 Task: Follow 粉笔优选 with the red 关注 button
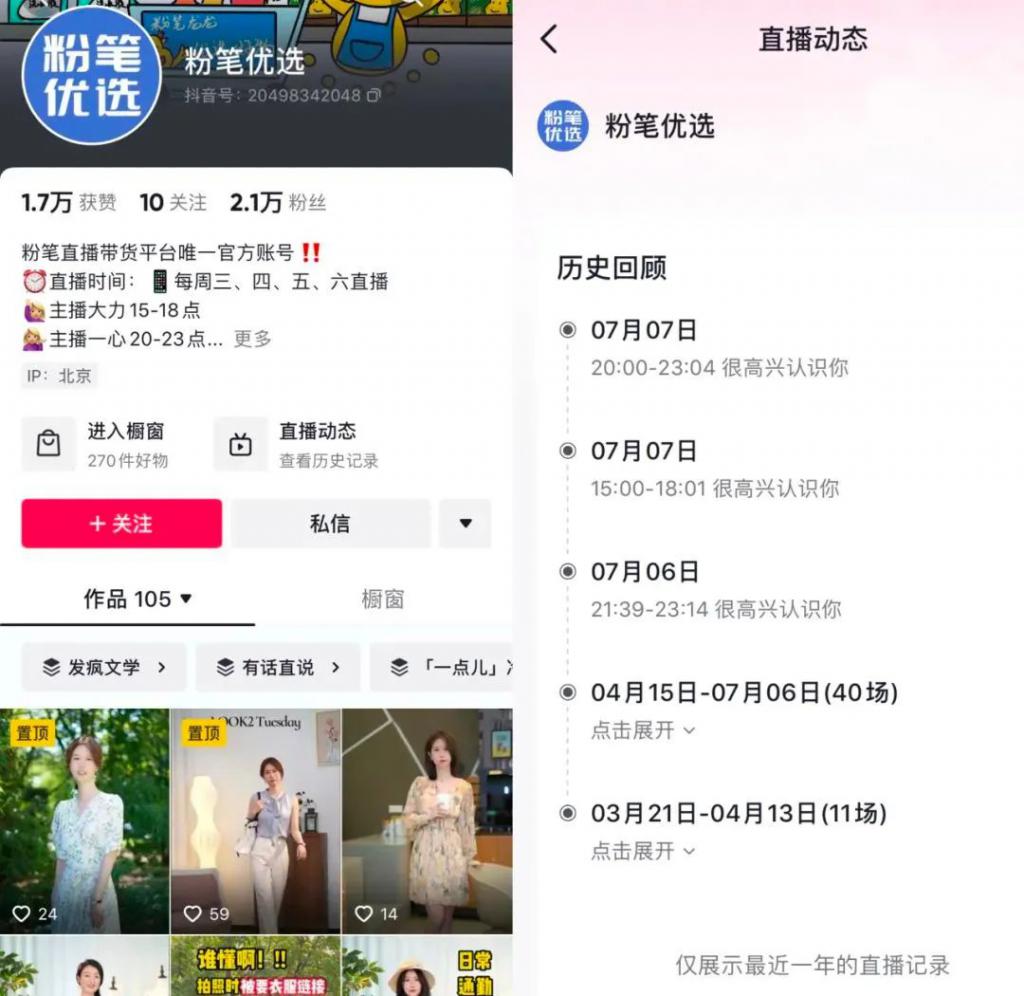(121, 524)
